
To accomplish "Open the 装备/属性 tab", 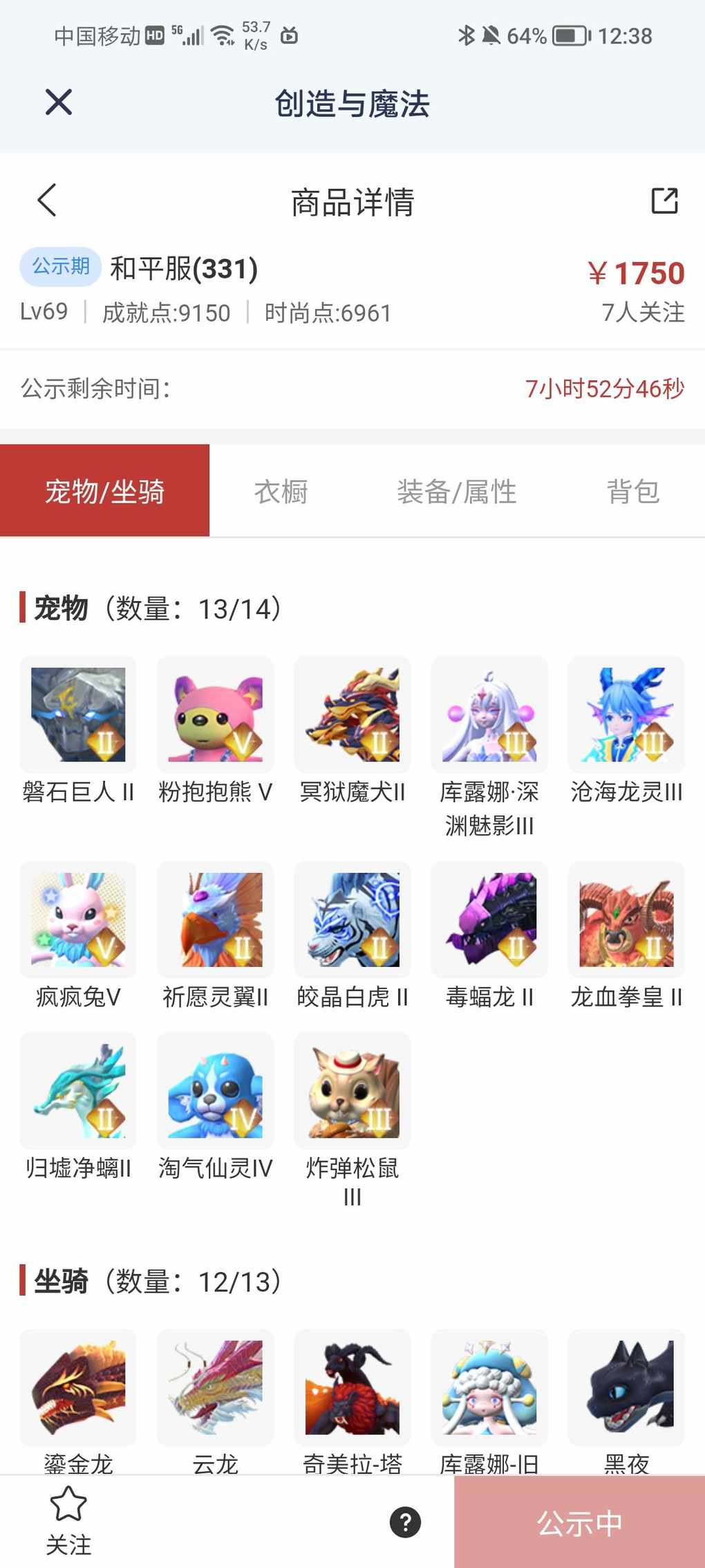I will (456, 492).
